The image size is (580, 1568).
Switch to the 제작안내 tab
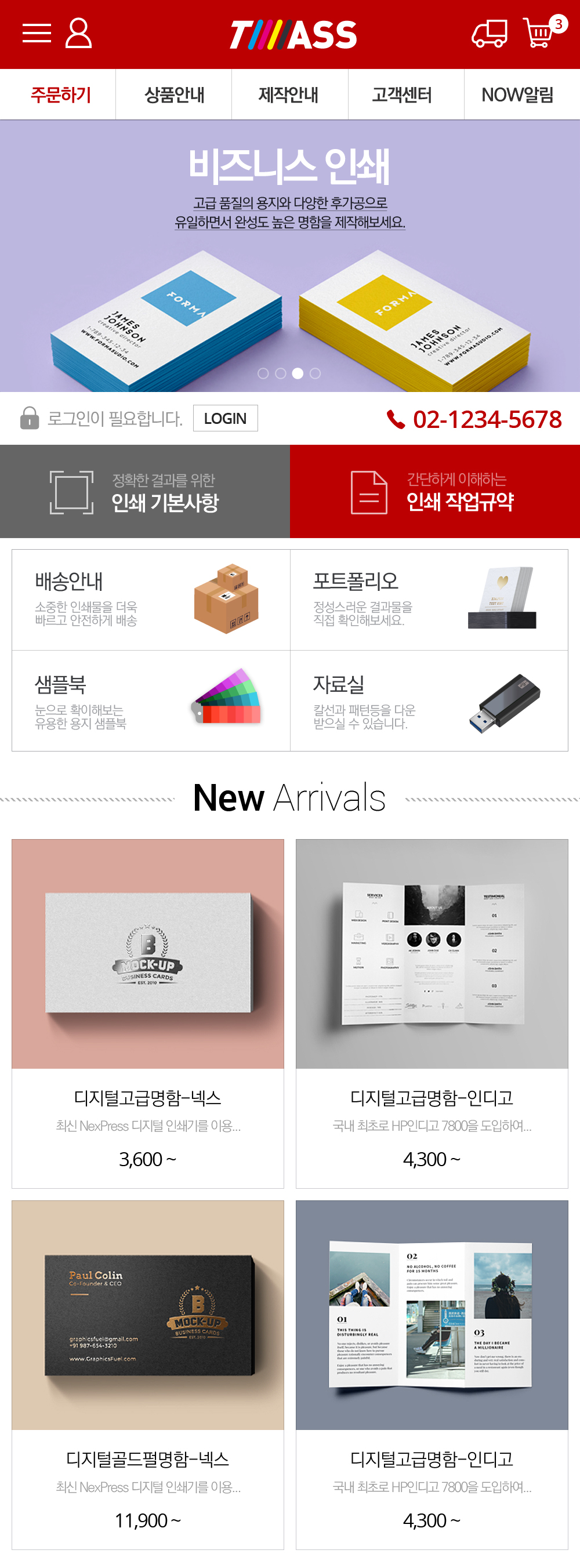coord(289,95)
